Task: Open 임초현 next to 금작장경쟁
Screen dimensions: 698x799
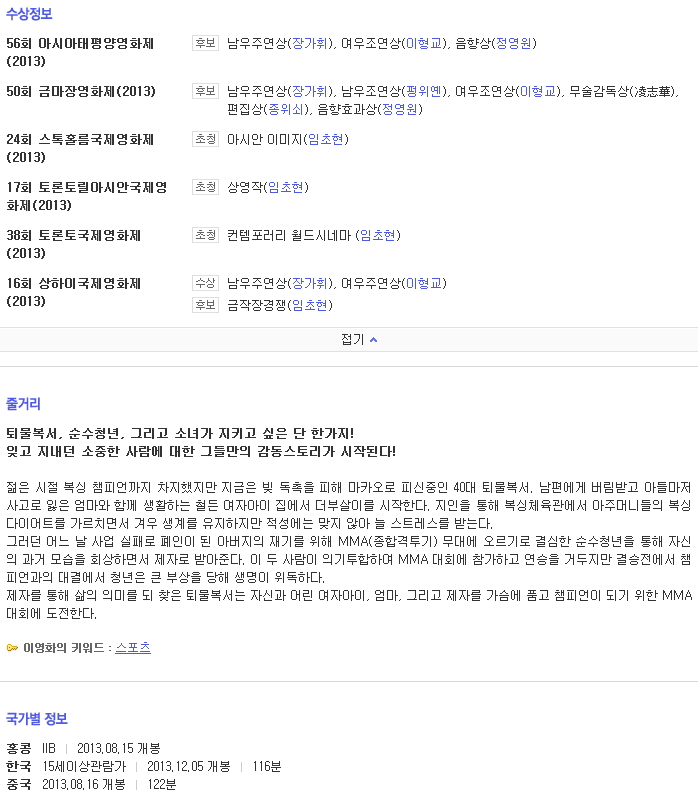Action: tap(310, 305)
